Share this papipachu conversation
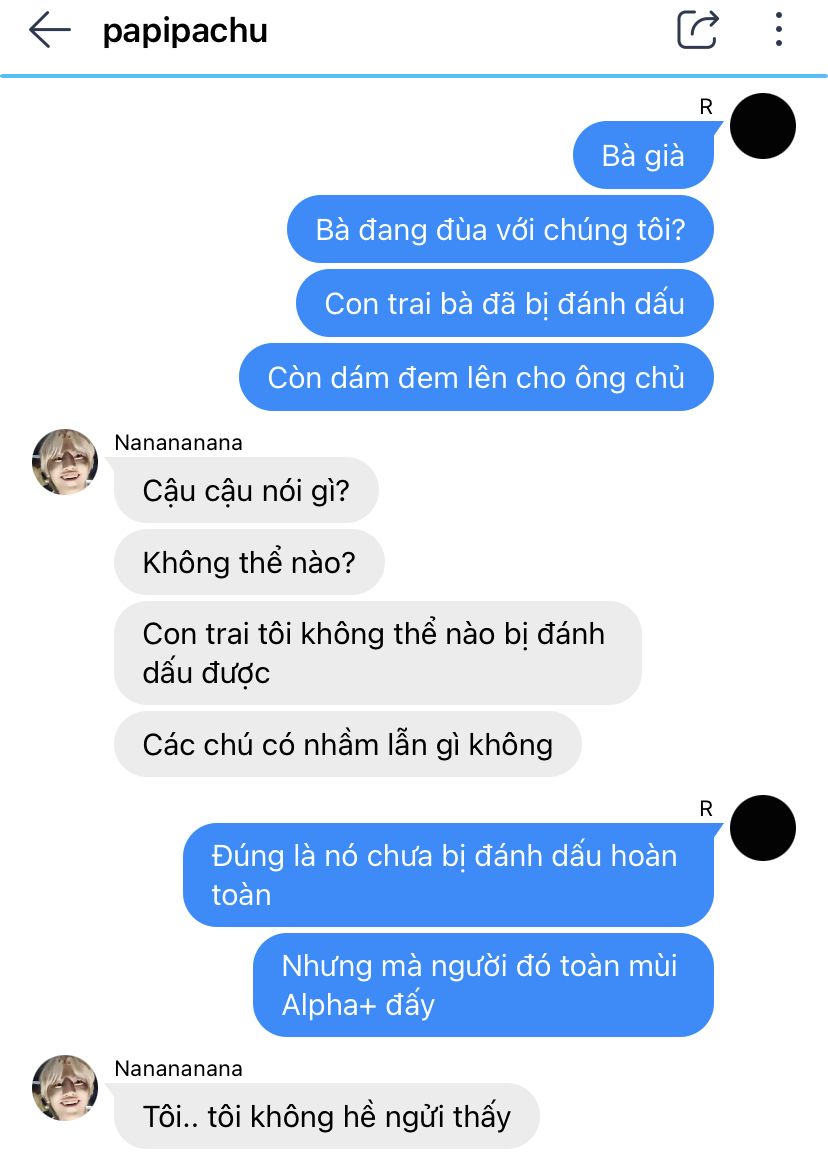 click(698, 30)
